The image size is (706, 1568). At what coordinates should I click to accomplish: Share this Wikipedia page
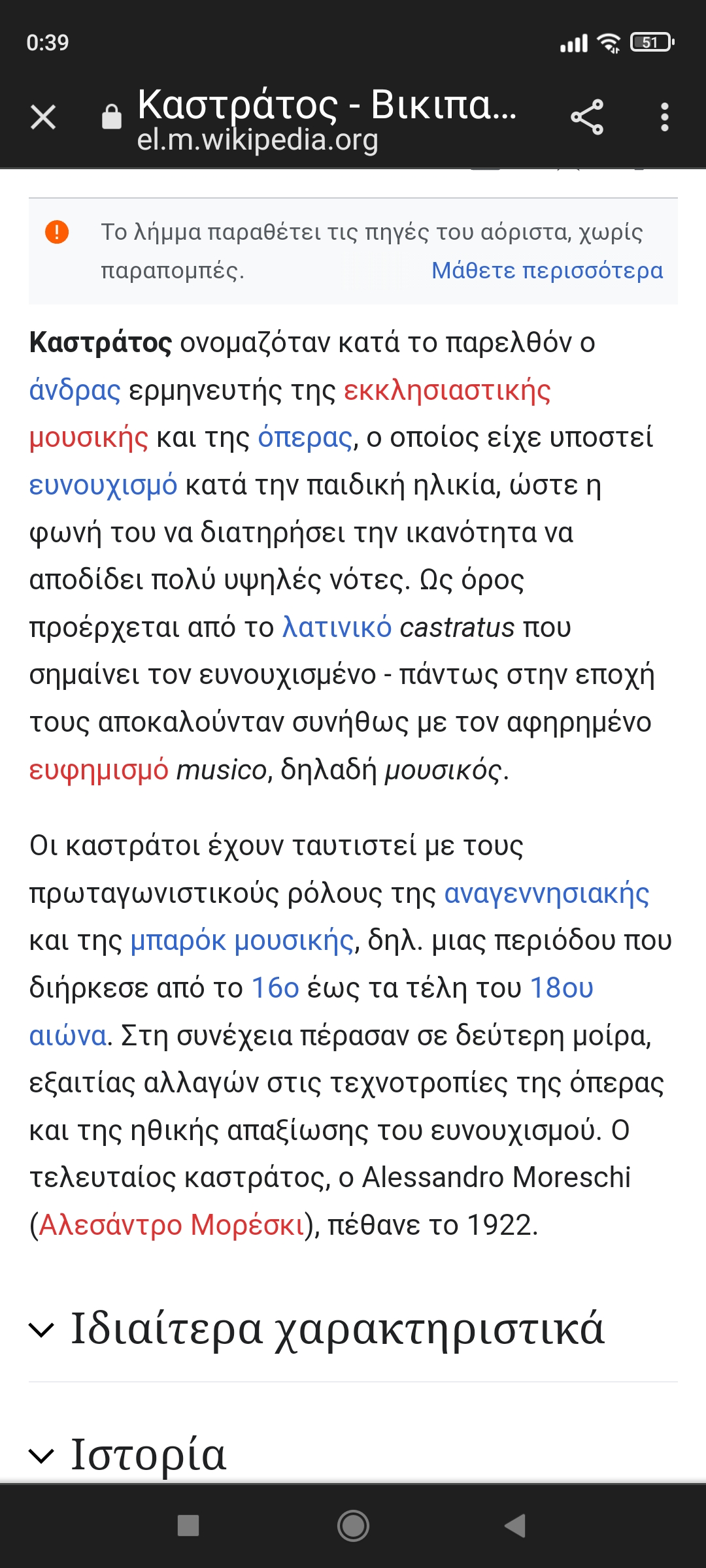pyautogui.click(x=586, y=118)
